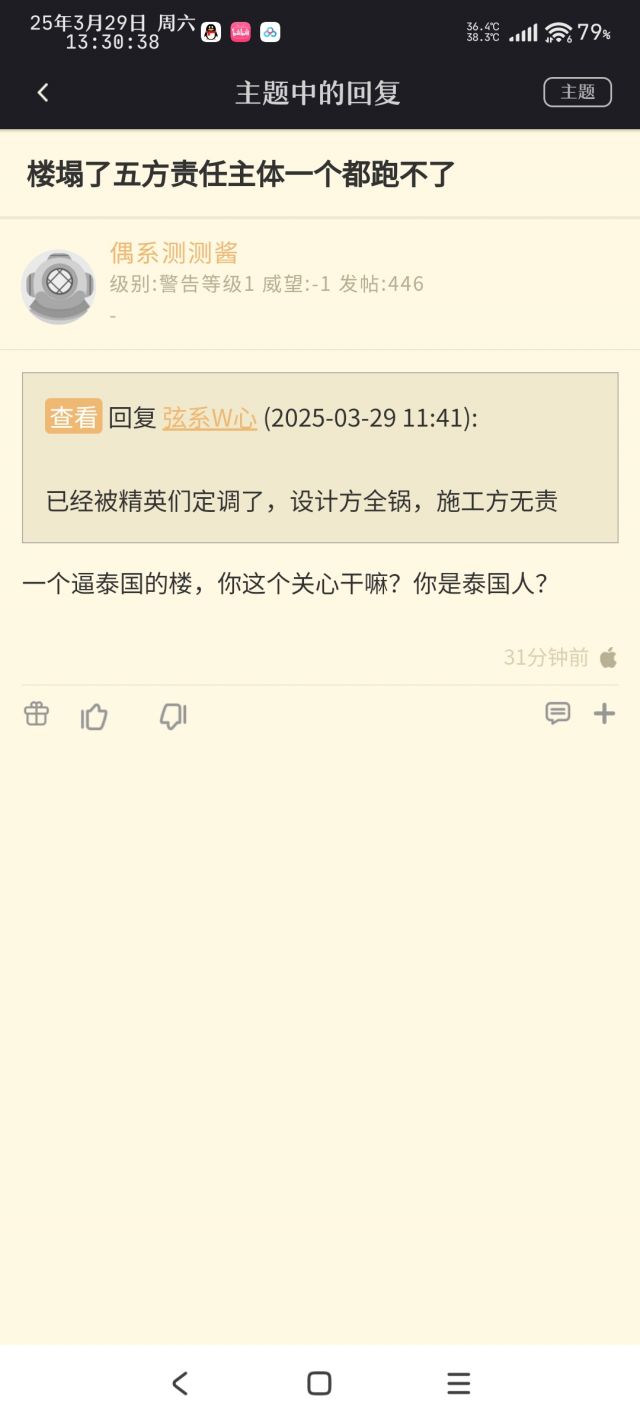Screen dimensions: 640x1422
Task: View profile of 偶系测测酱 by username
Action: pyautogui.click(x=174, y=253)
